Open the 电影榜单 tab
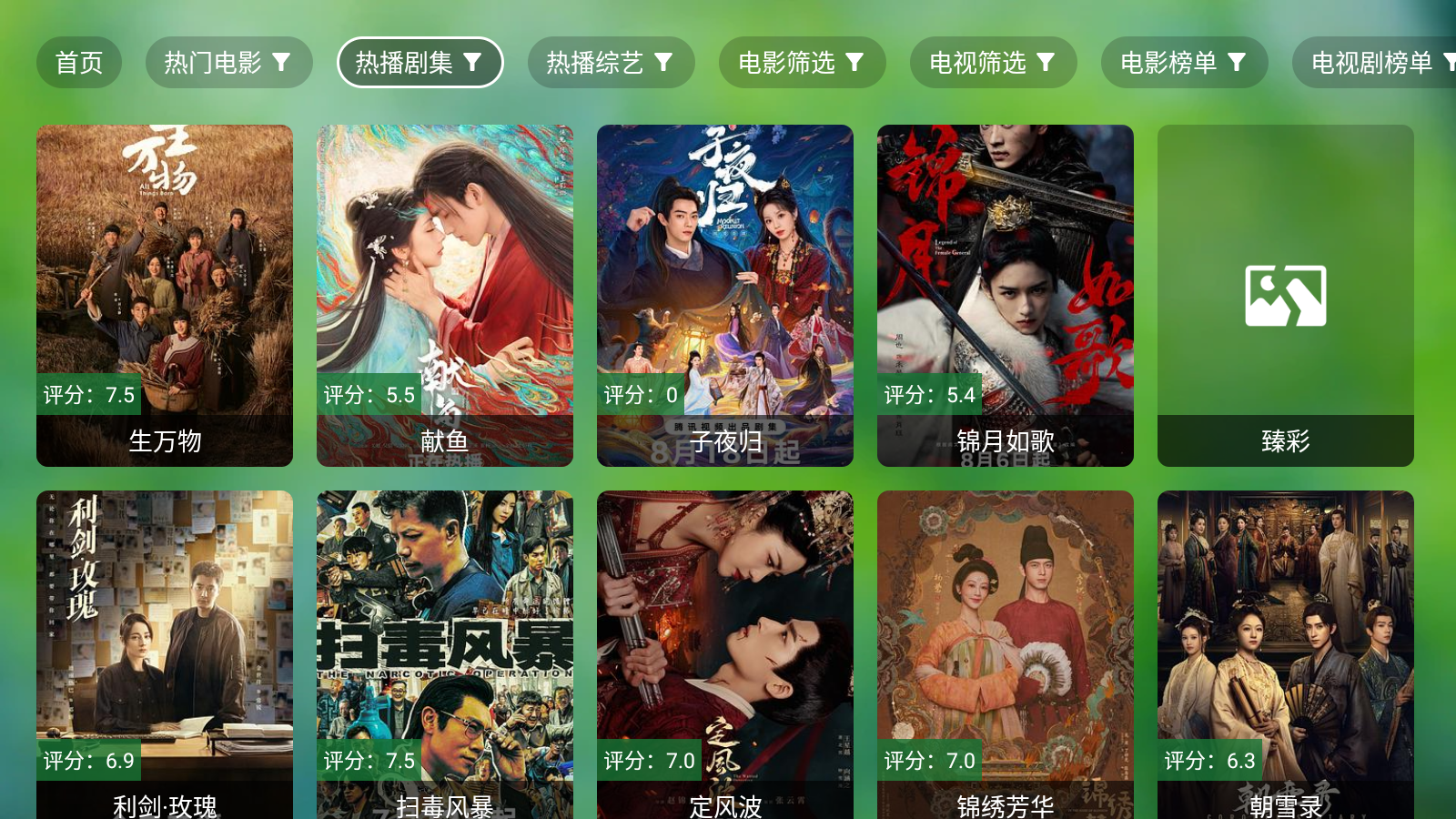1456x819 pixels. pos(1184,63)
